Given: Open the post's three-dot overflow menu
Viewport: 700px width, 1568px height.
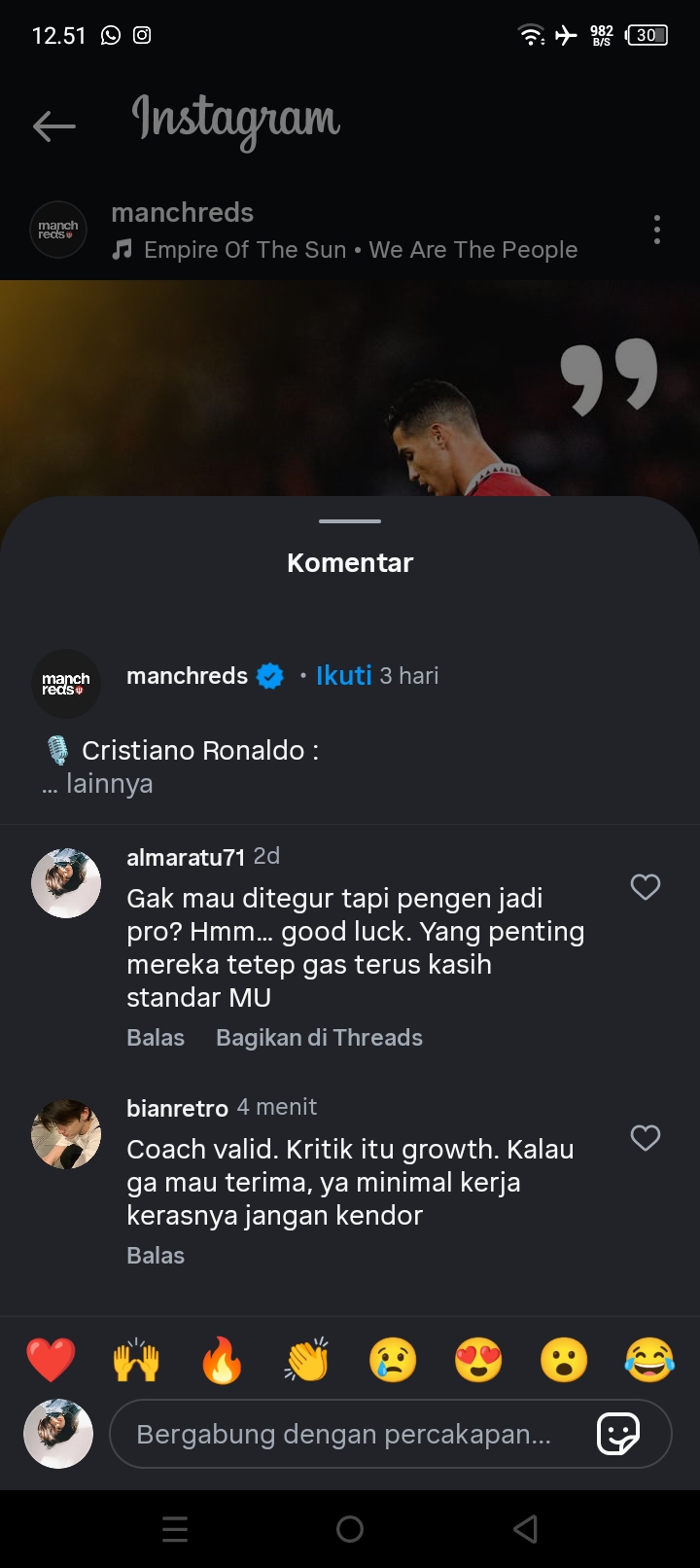Looking at the screenshot, I should click(657, 230).
